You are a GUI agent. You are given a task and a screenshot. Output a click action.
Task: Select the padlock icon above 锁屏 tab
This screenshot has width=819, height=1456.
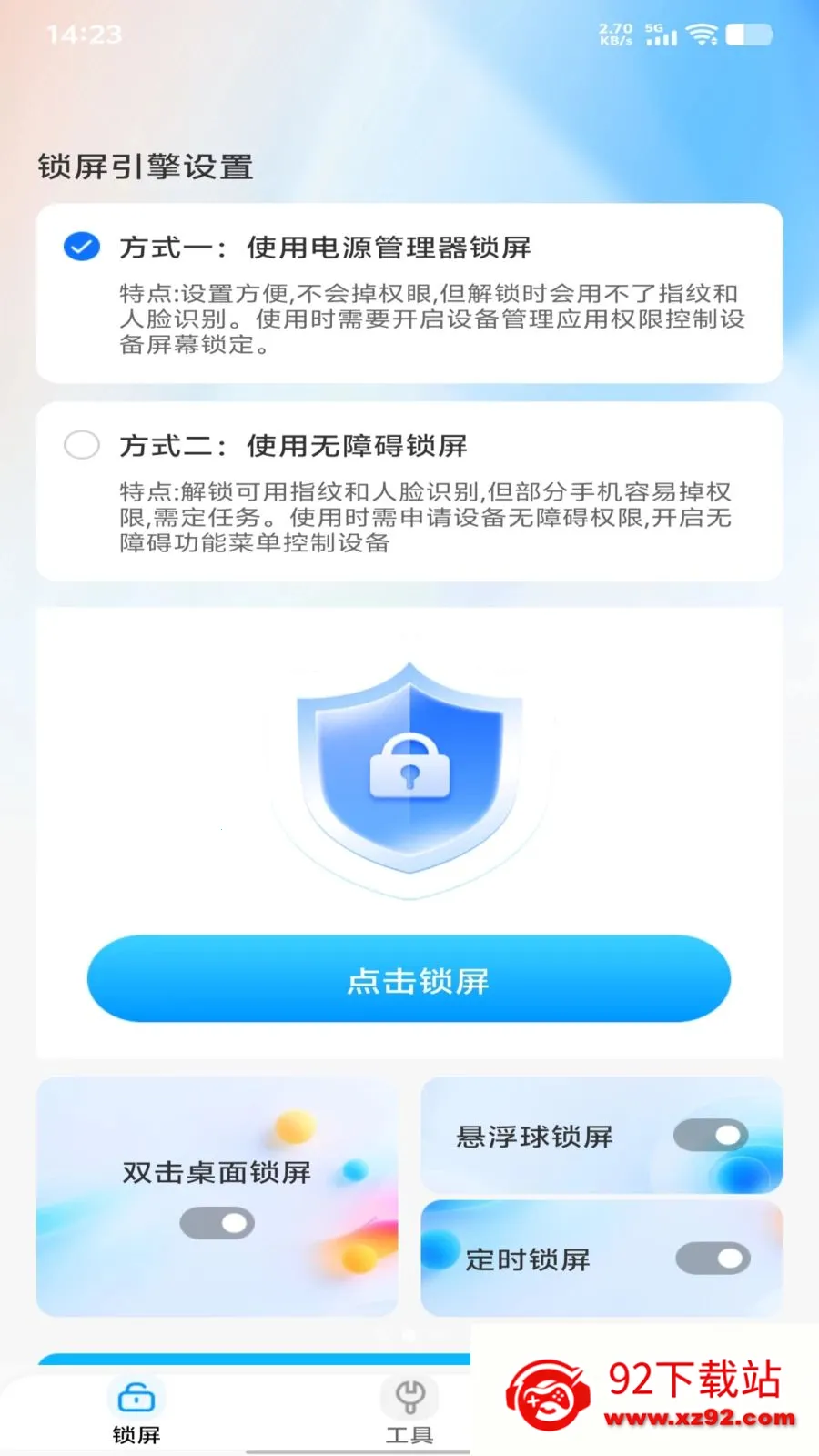pyautogui.click(x=136, y=1399)
